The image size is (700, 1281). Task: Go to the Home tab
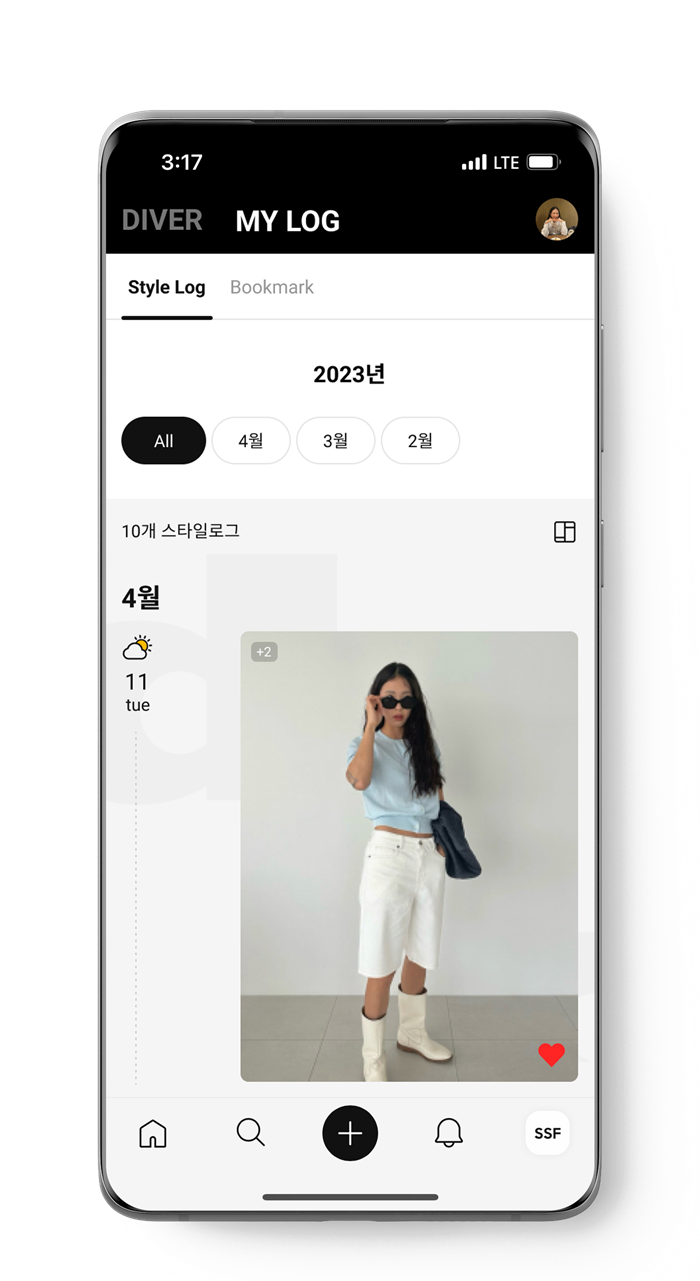tap(153, 1133)
